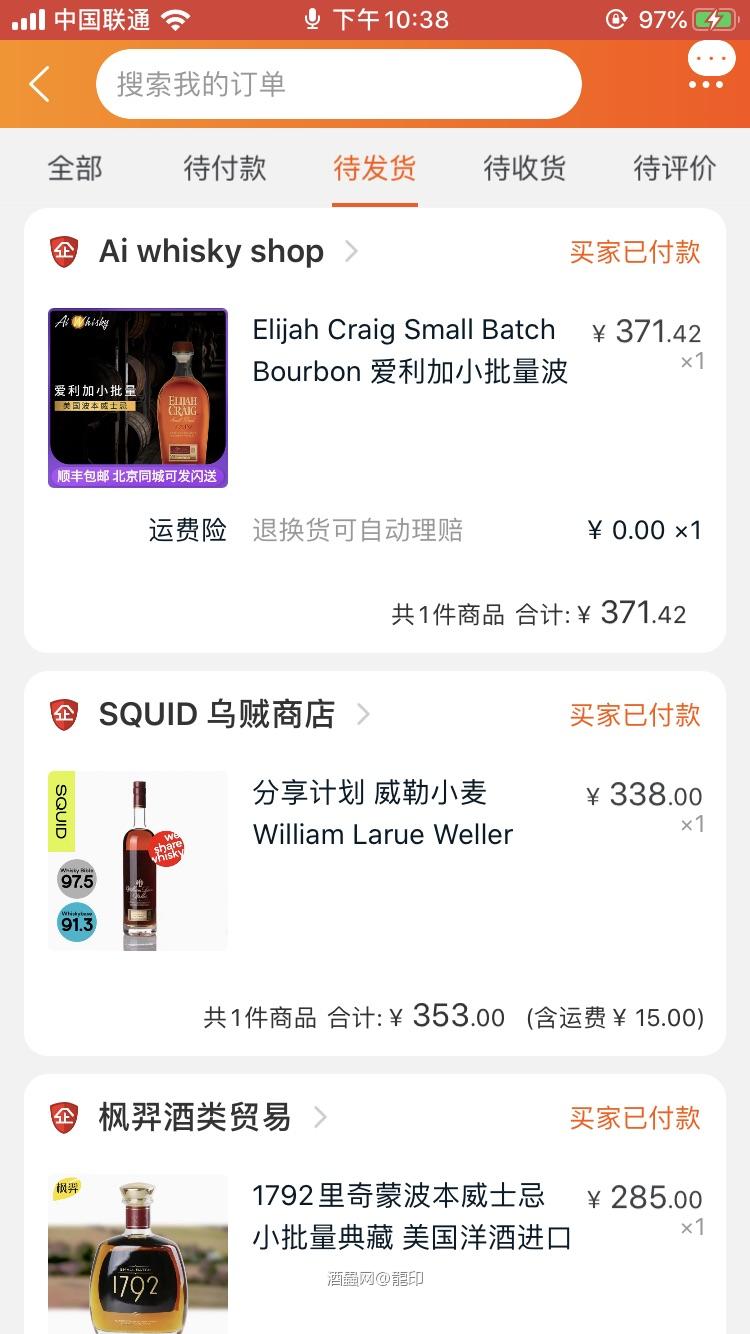
Task: Open the more options ellipsis menu
Action: tap(710, 60)
